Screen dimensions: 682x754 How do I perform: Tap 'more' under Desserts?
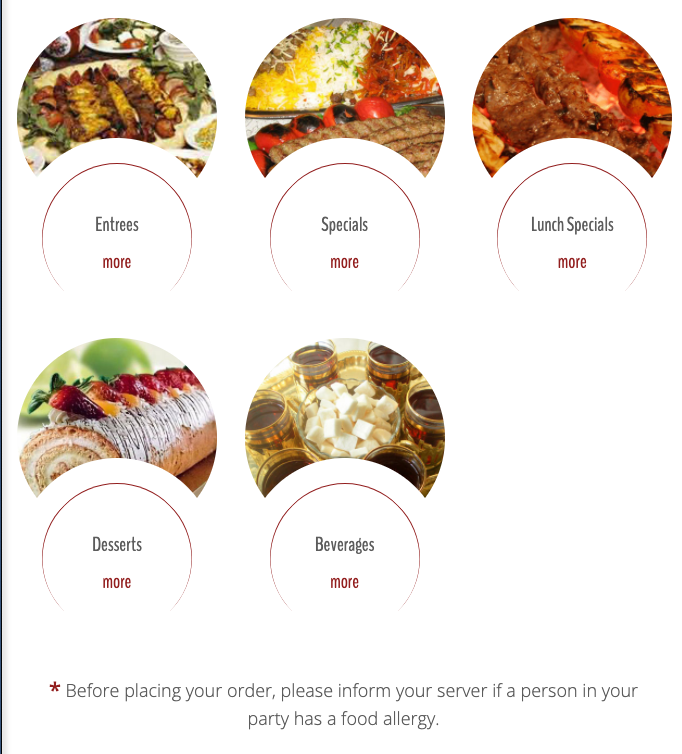(117, 582)
